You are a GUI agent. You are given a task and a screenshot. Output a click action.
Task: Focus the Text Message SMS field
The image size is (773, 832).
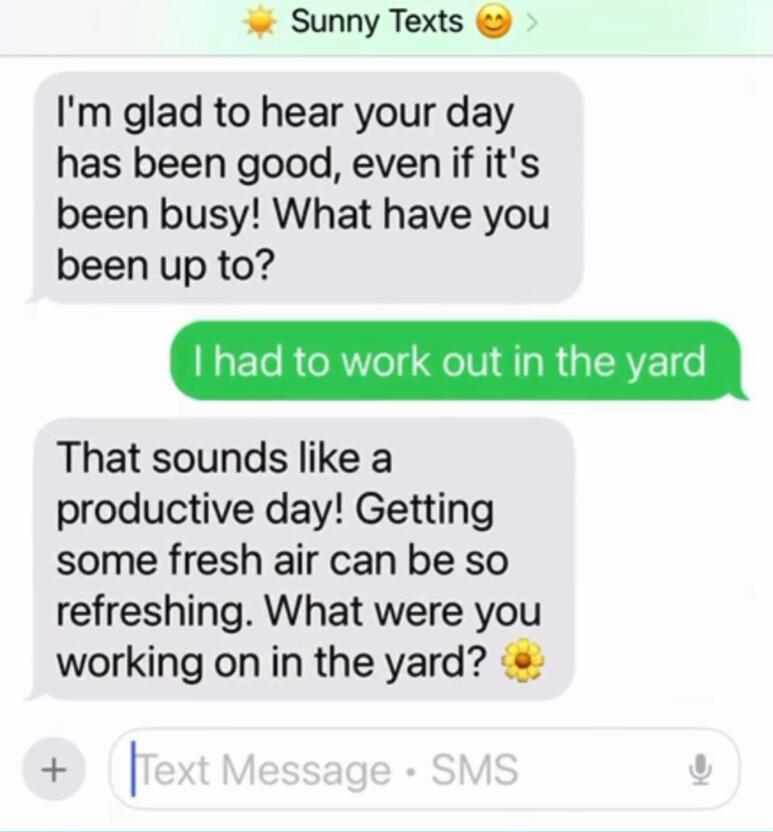pyautogui.click(x=400, y=770)
